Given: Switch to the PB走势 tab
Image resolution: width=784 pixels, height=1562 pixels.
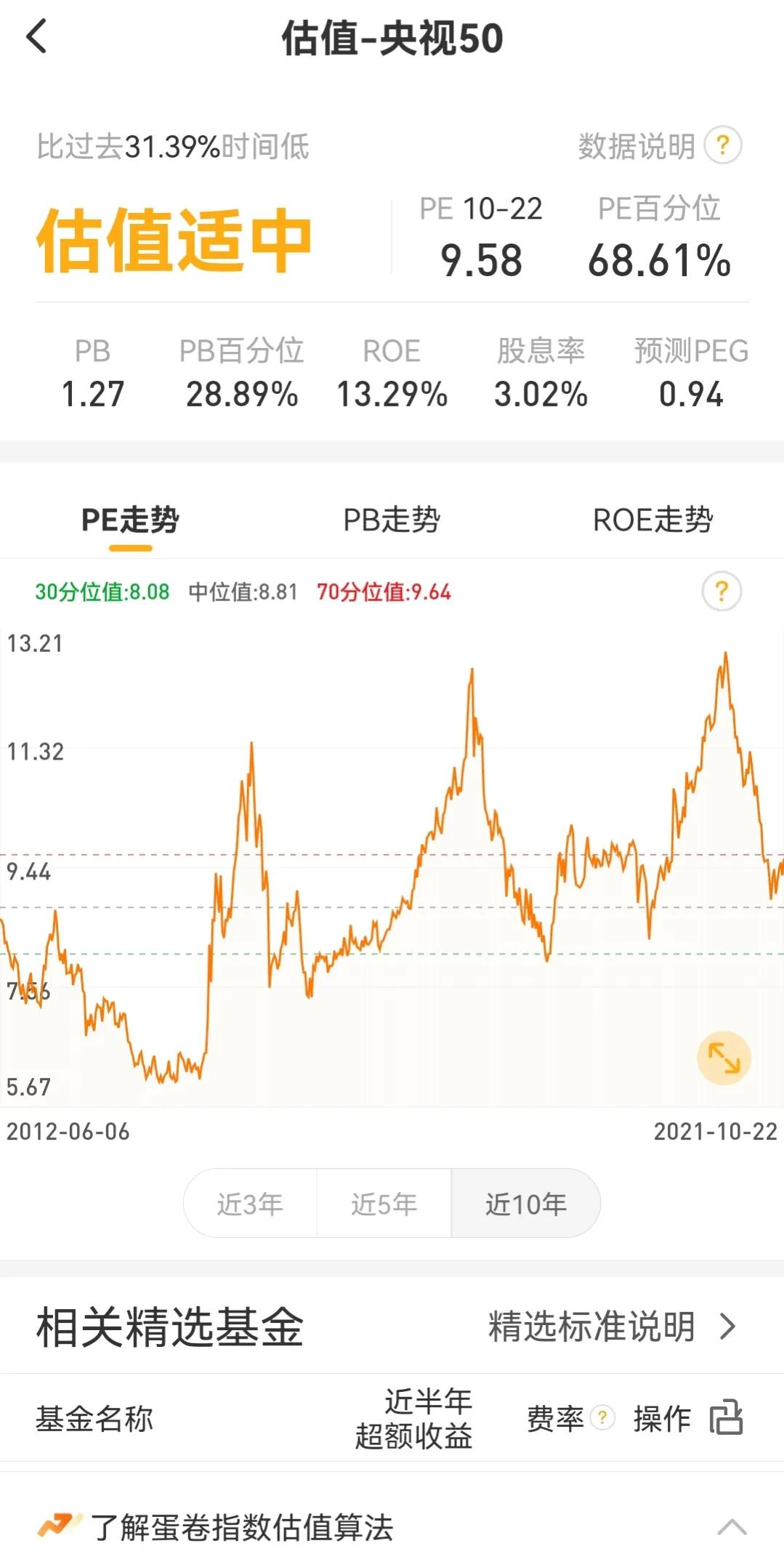Looking at the screenshot, I should pos(392,519).
